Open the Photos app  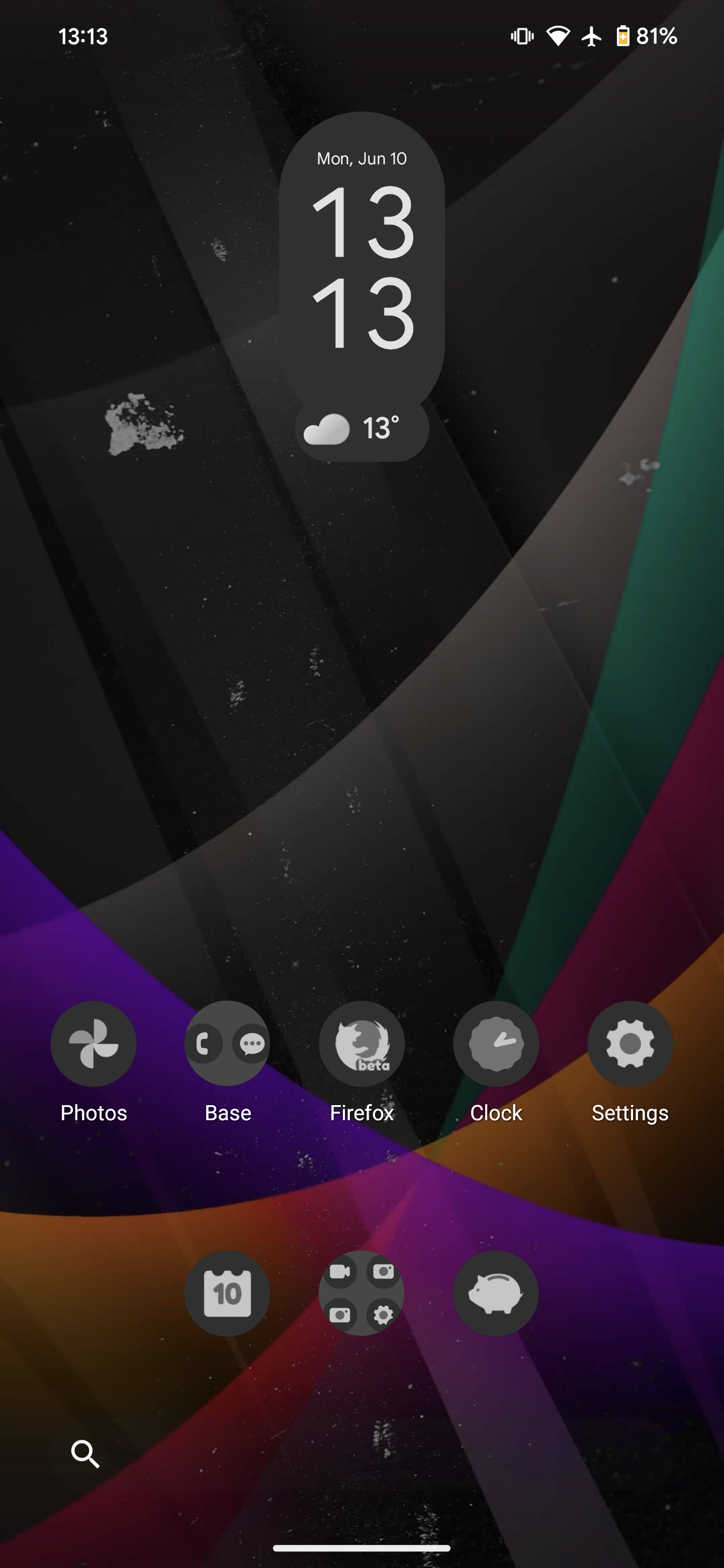pyautogui.click(x=93, y=1043)
